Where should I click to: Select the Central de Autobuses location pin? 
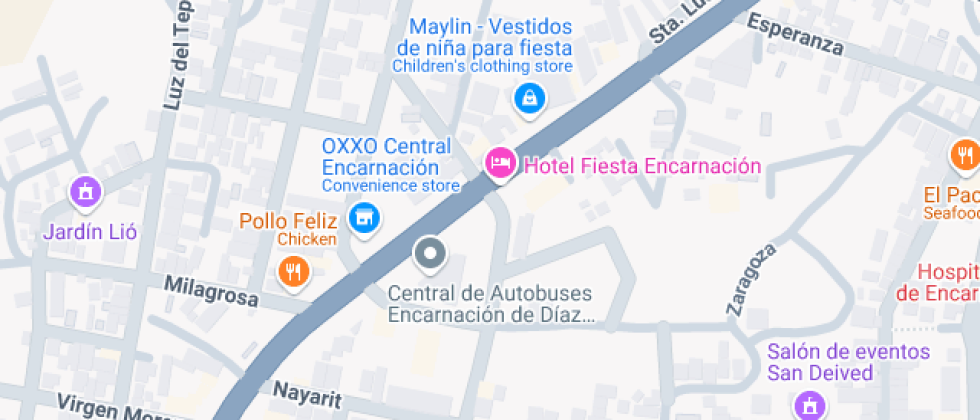431,255
